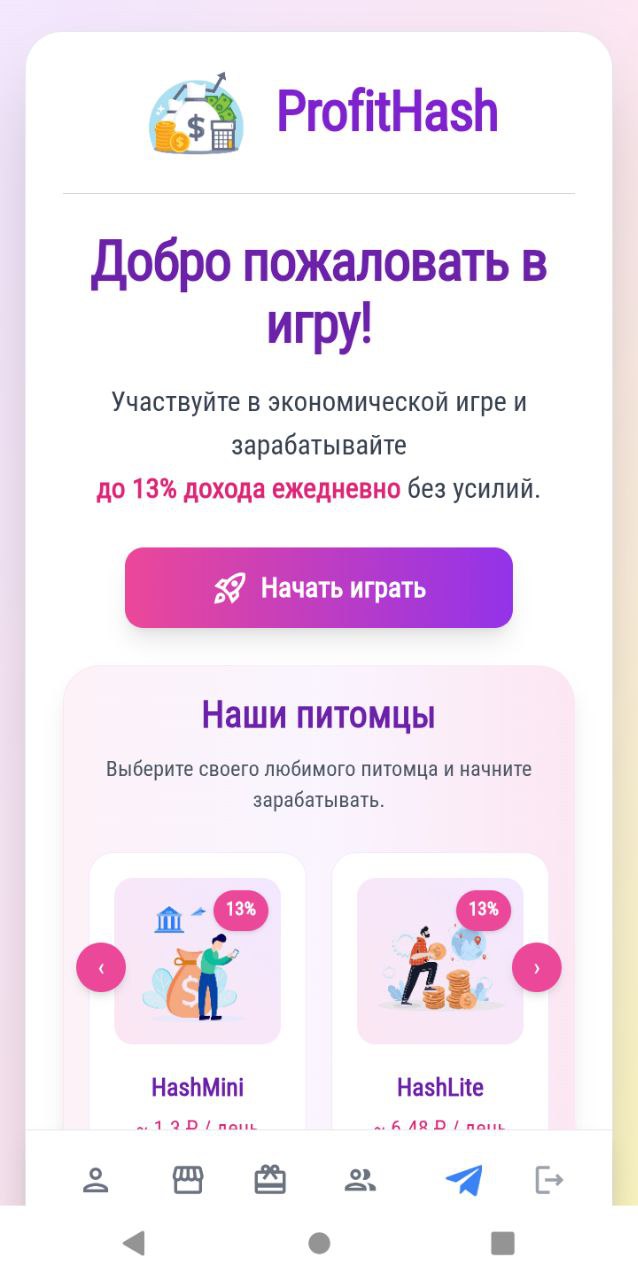Tap the Начать играть button
This screenshot has height=1280, width=638.
coord(318,588)
